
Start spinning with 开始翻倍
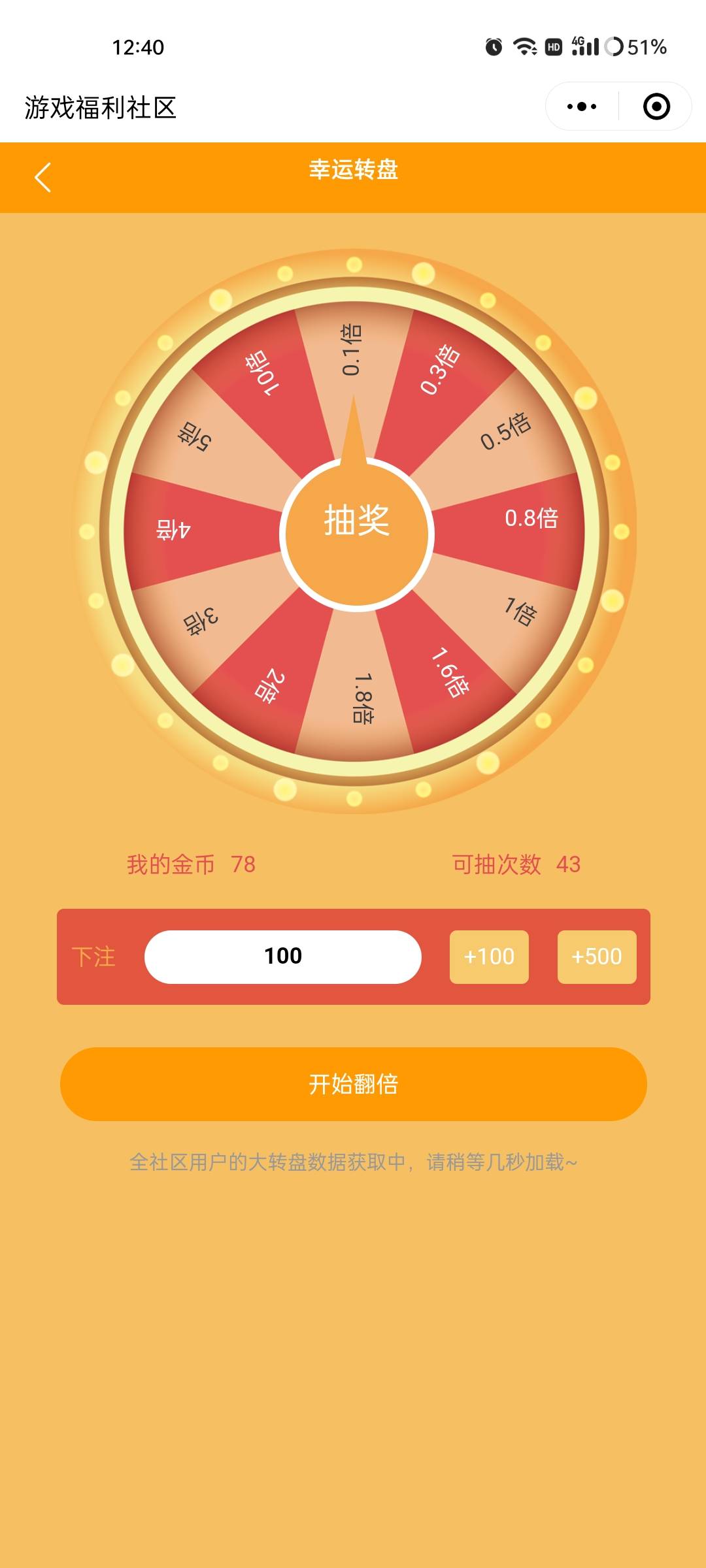point(353,1084)
